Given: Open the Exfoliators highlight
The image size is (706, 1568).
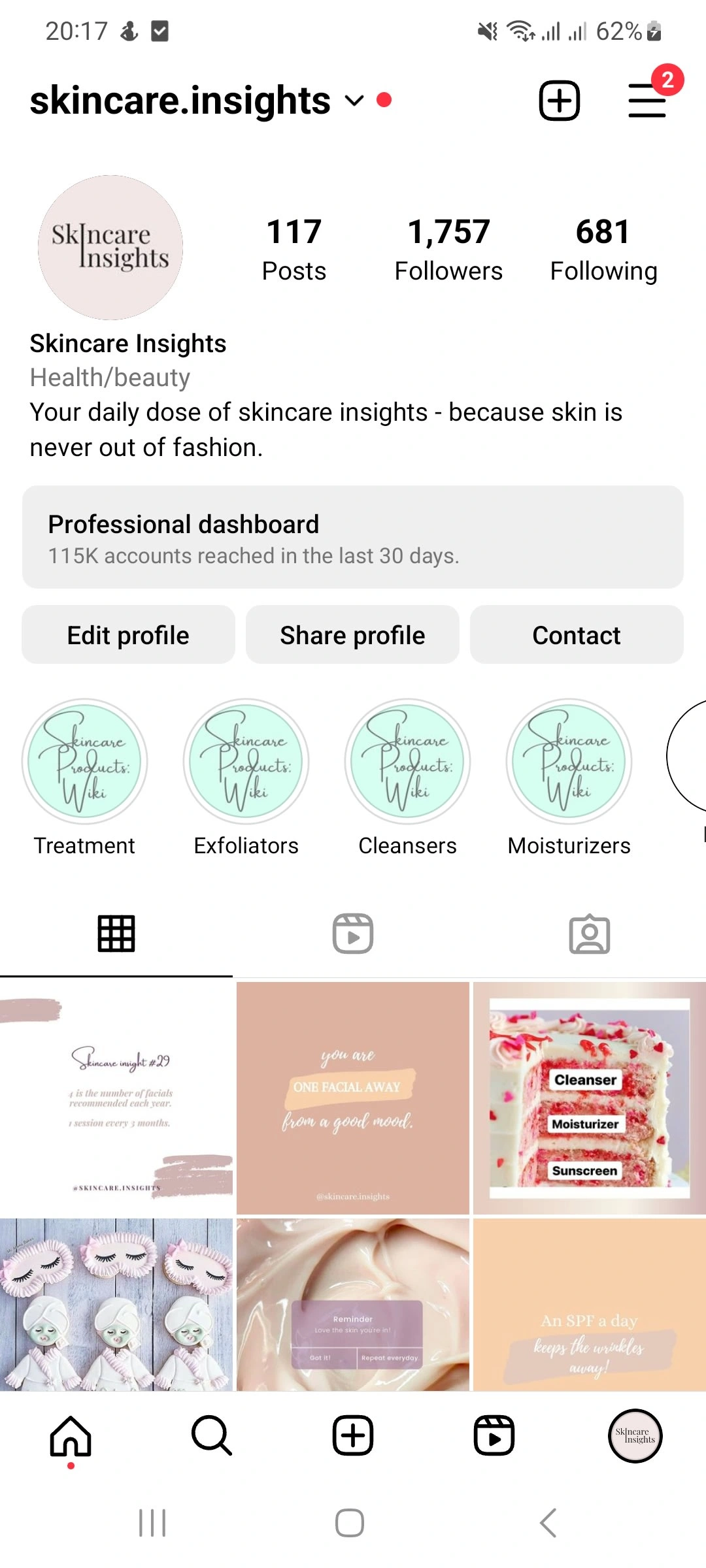Looking at the screenshot, I should (x=246, y=762).
